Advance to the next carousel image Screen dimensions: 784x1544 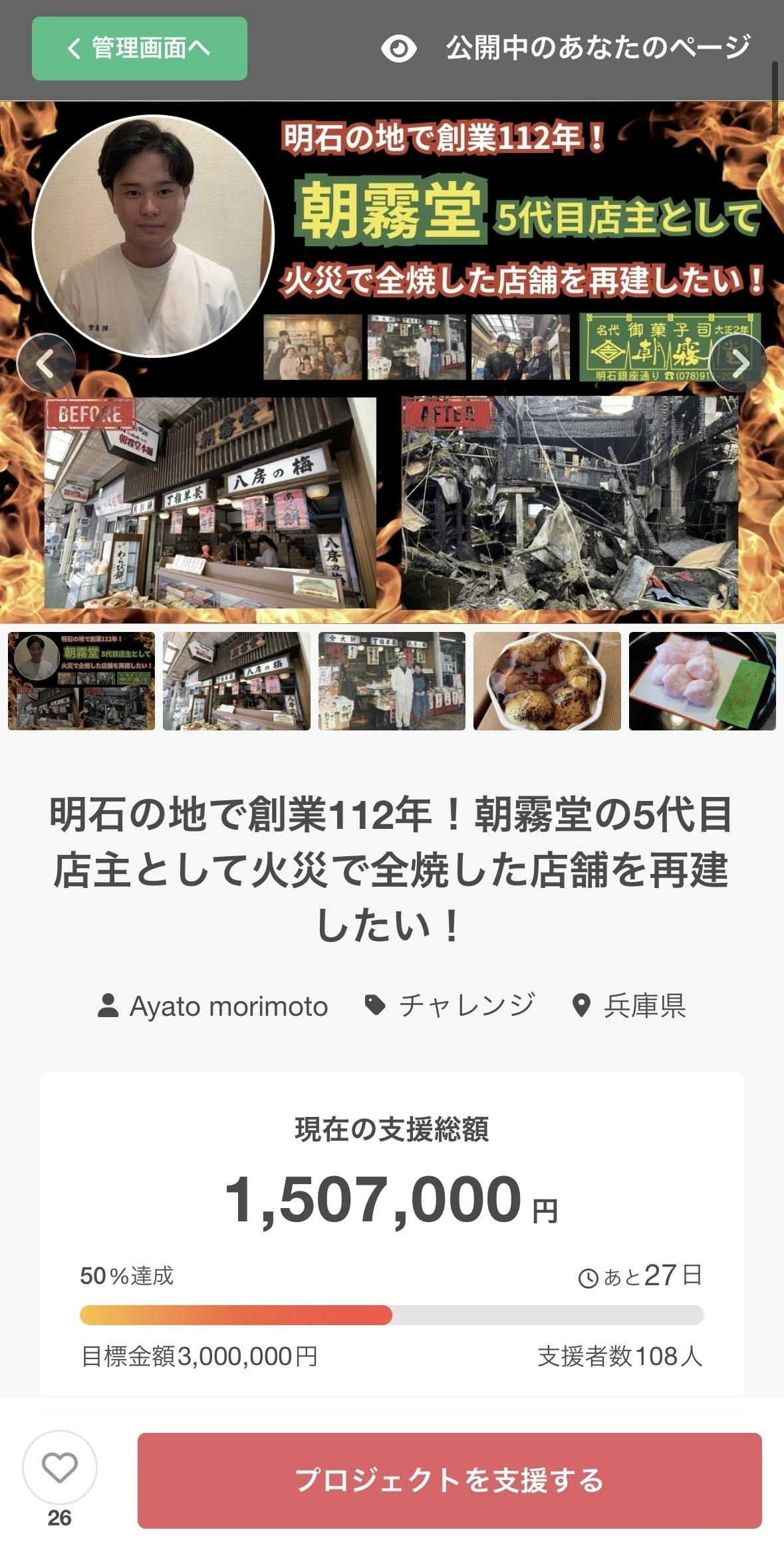[x=738, y=363]
